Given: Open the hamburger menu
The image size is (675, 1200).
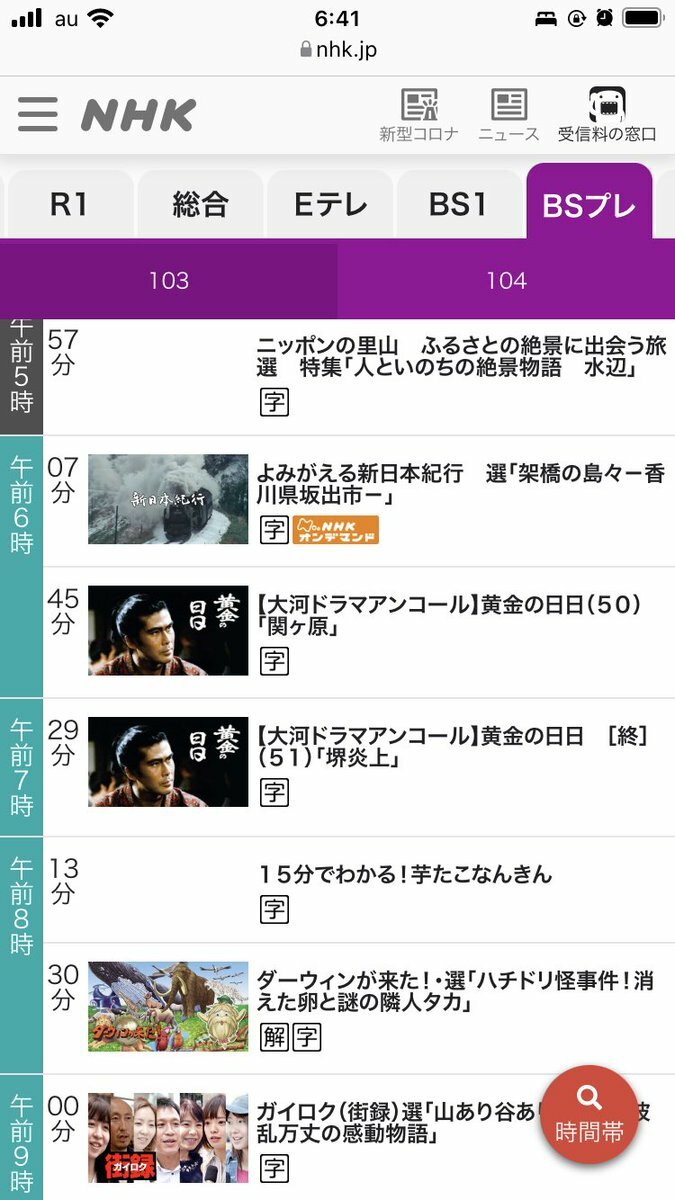Looking at the screenshot, I should [x=38, y=114].
